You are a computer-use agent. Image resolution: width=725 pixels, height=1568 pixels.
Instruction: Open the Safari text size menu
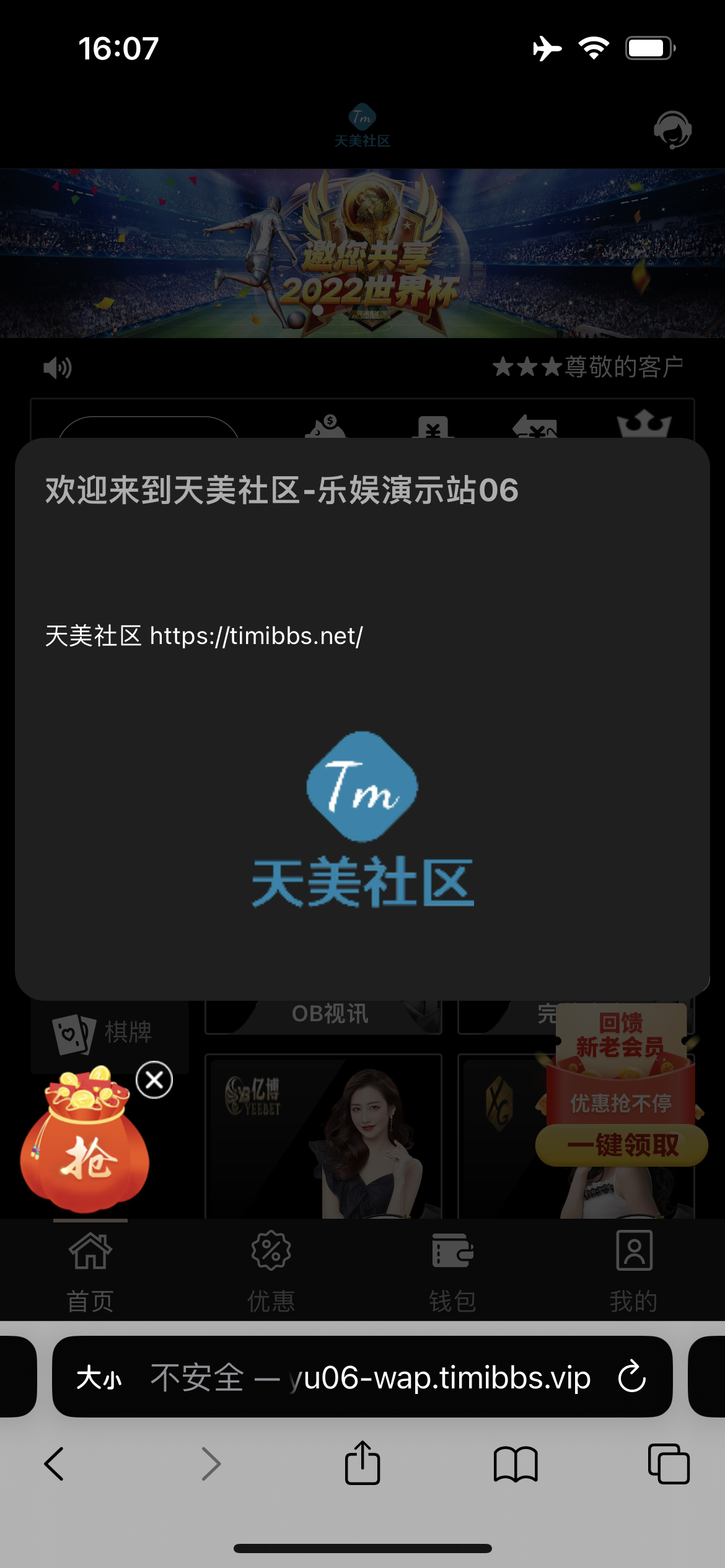click(x=99, y=1379)
